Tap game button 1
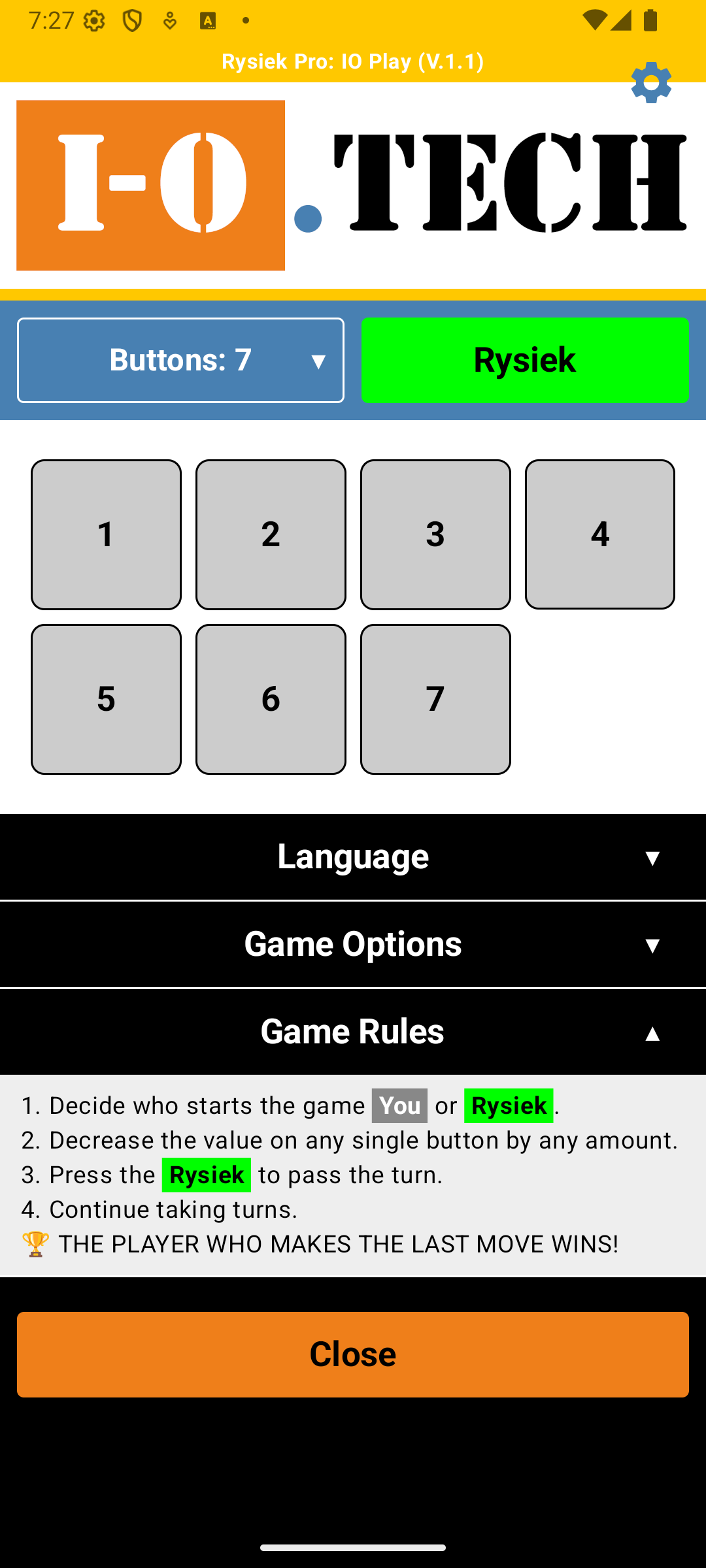The image size is (706, 1568). tap(106, 534)
